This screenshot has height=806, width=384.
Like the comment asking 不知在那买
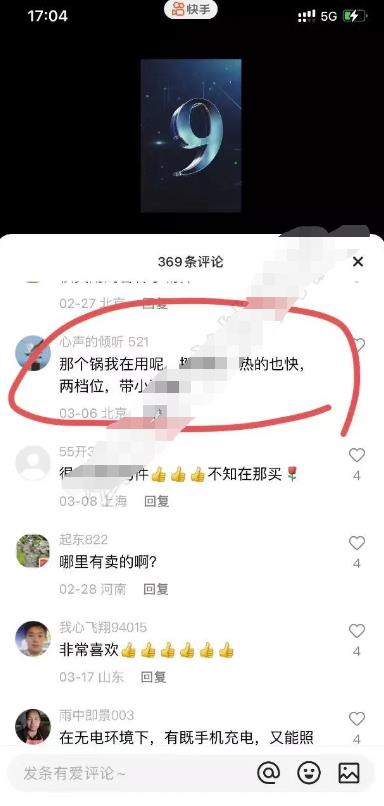point(356,455)
